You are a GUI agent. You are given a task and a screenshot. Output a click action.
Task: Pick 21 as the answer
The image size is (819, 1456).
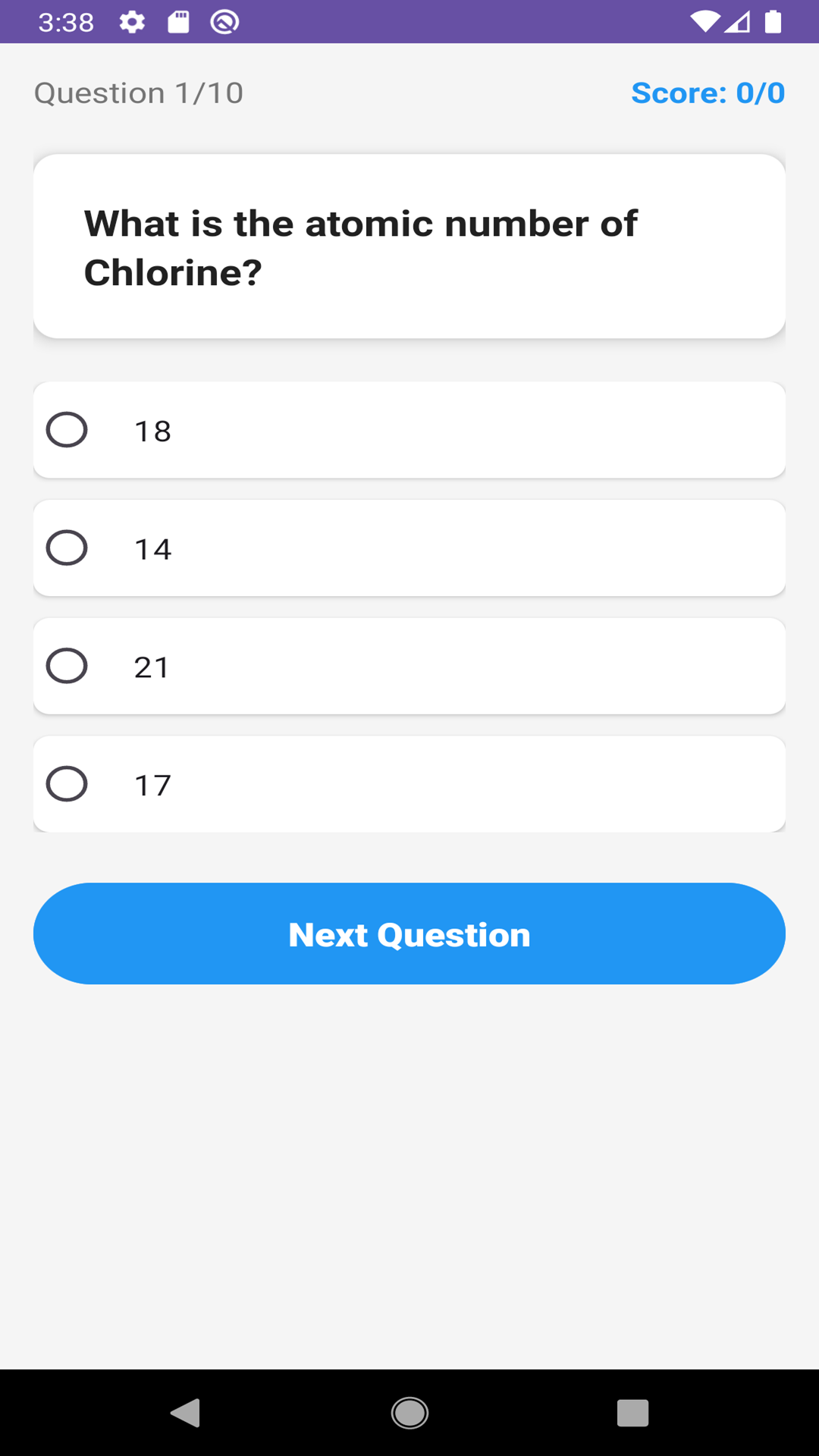point(67,666)
